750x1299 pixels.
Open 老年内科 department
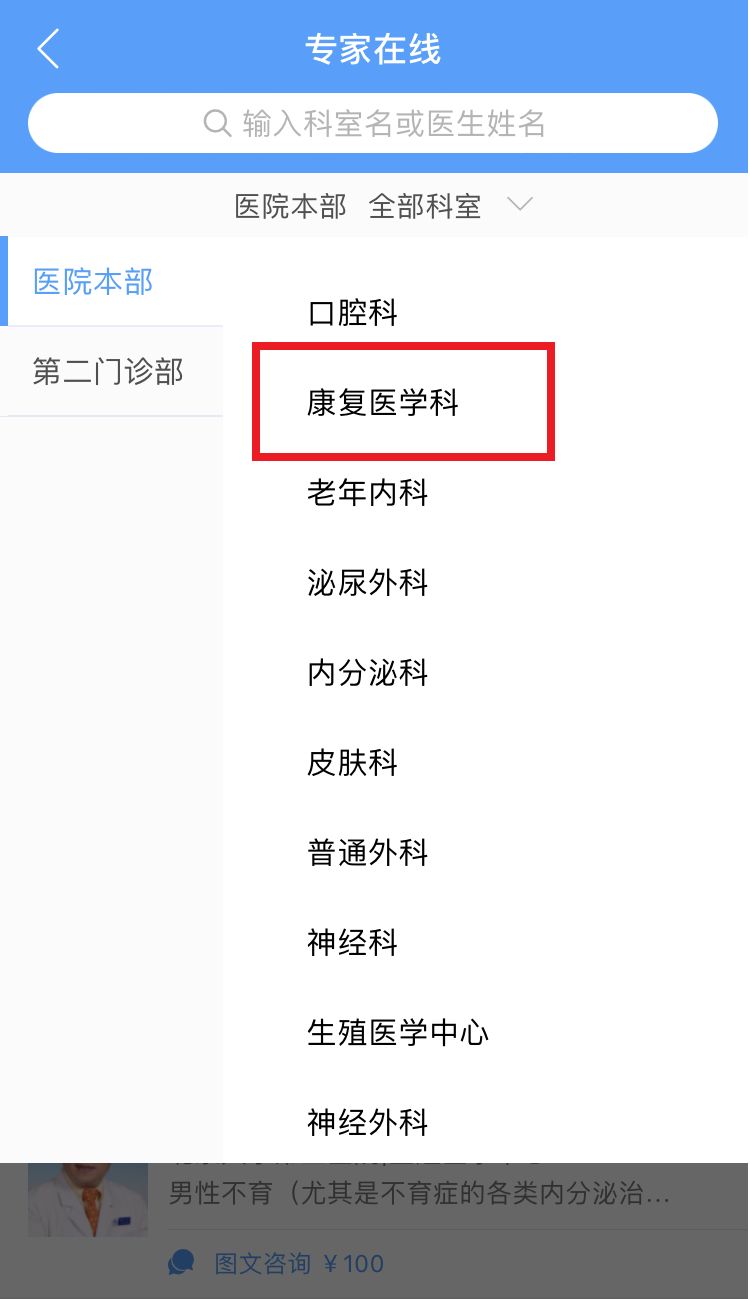(x=367, y=493)
